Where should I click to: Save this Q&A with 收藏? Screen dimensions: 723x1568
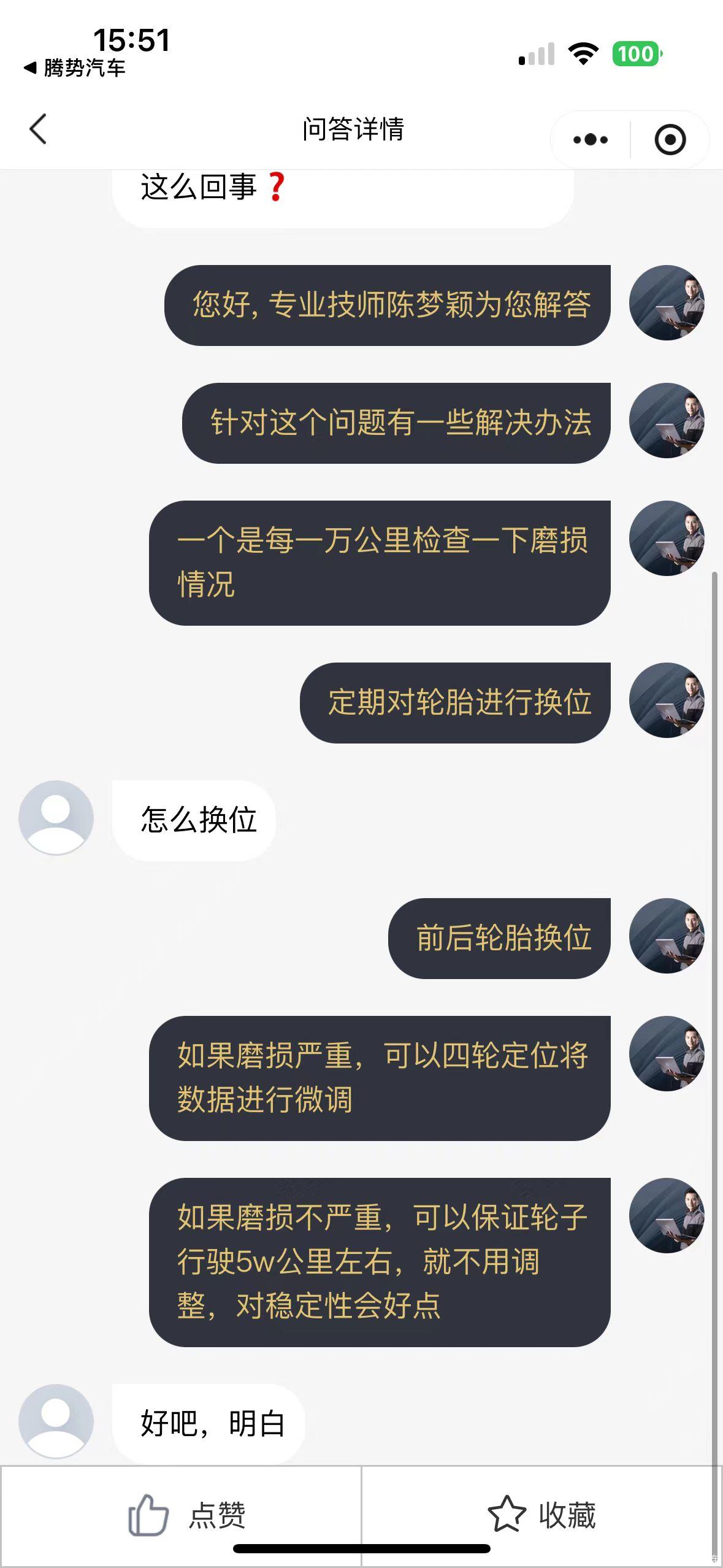tap(541, 1515)
